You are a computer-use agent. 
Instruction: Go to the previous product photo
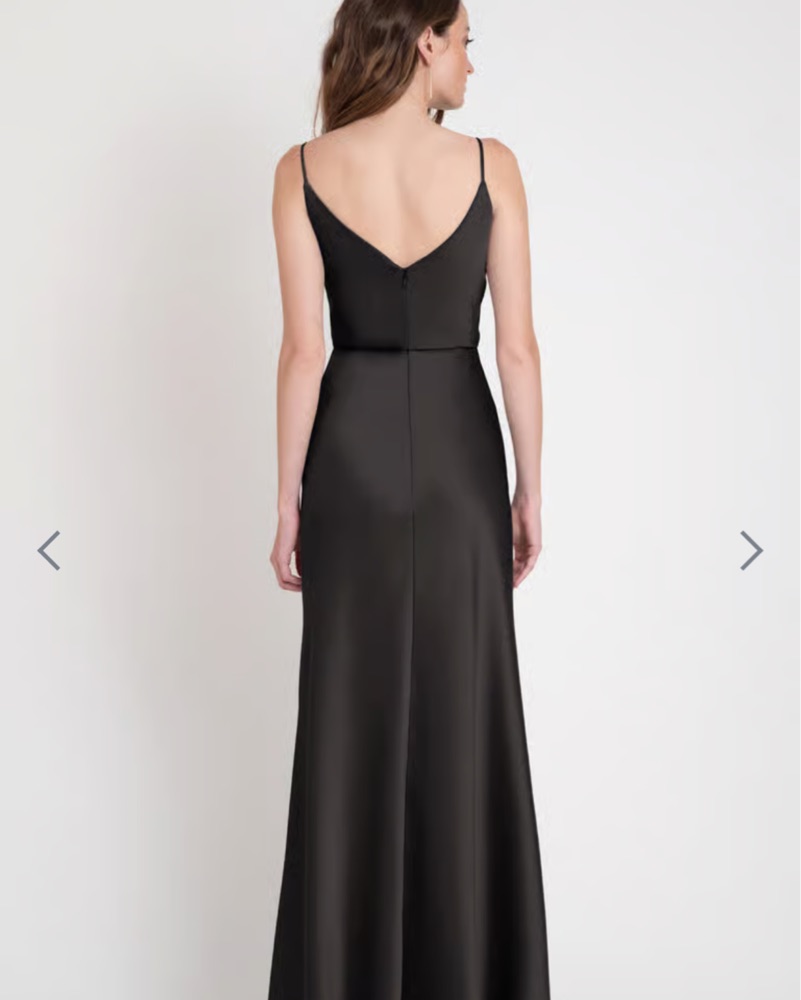[49, 551]
